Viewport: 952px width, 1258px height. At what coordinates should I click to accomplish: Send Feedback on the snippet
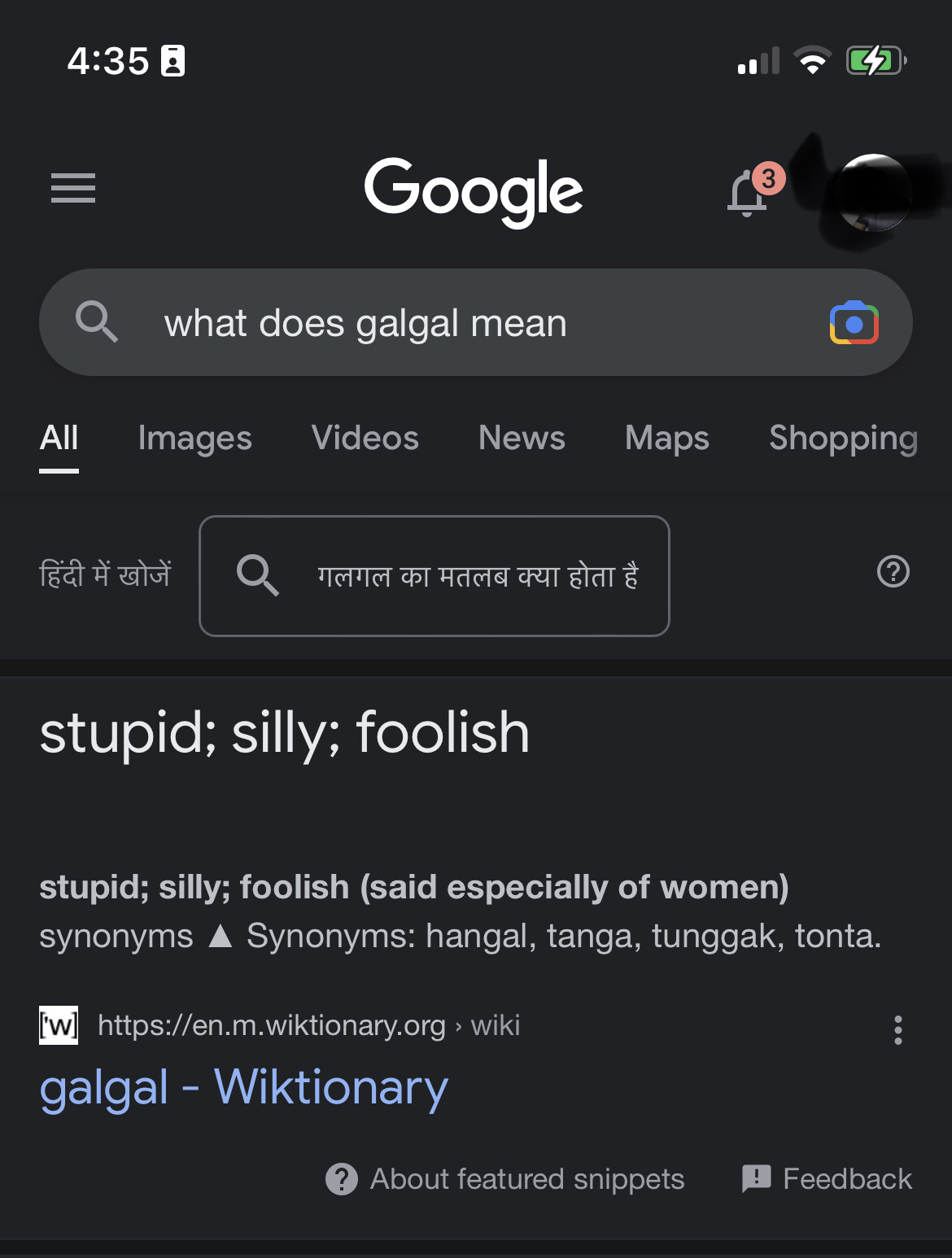click(827, 1179)
